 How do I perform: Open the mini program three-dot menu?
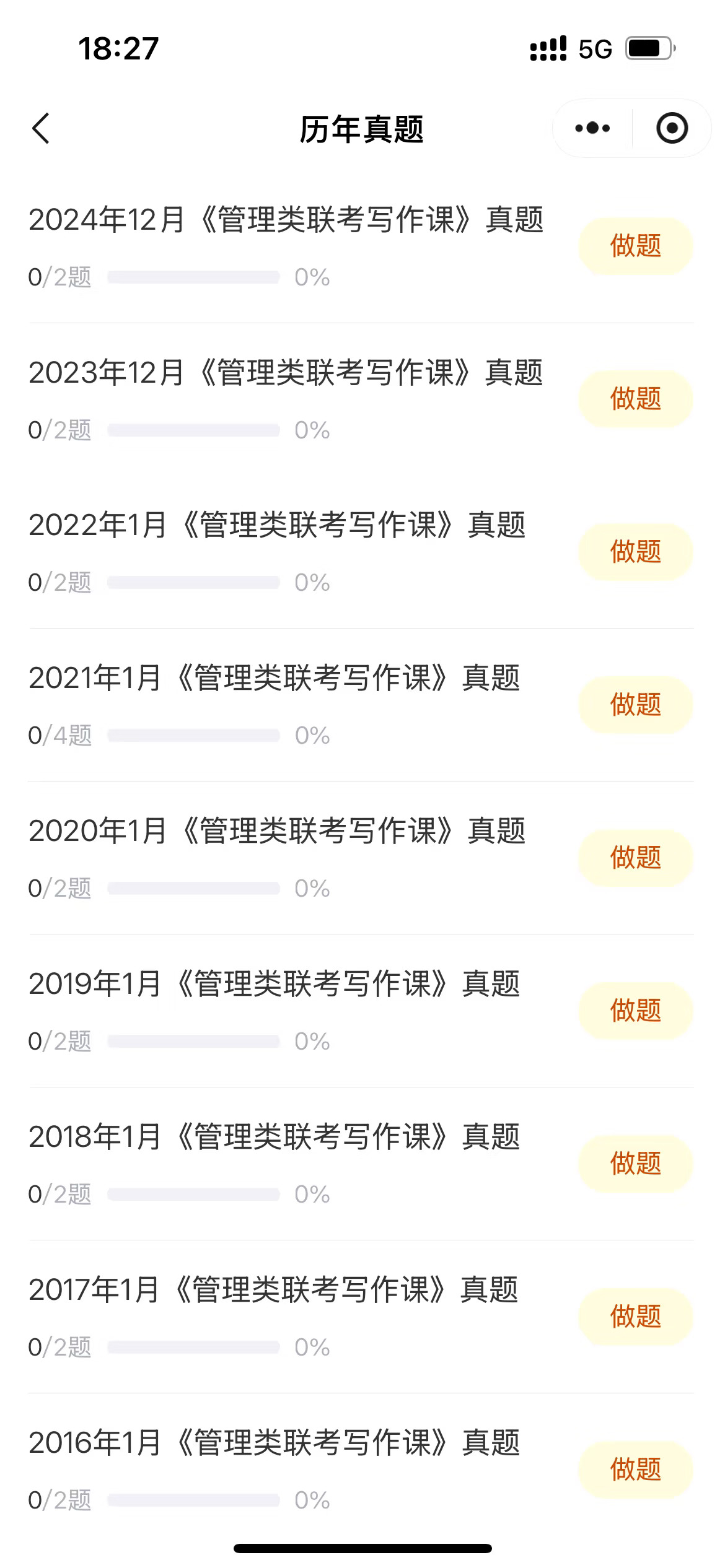pos(592,128)
